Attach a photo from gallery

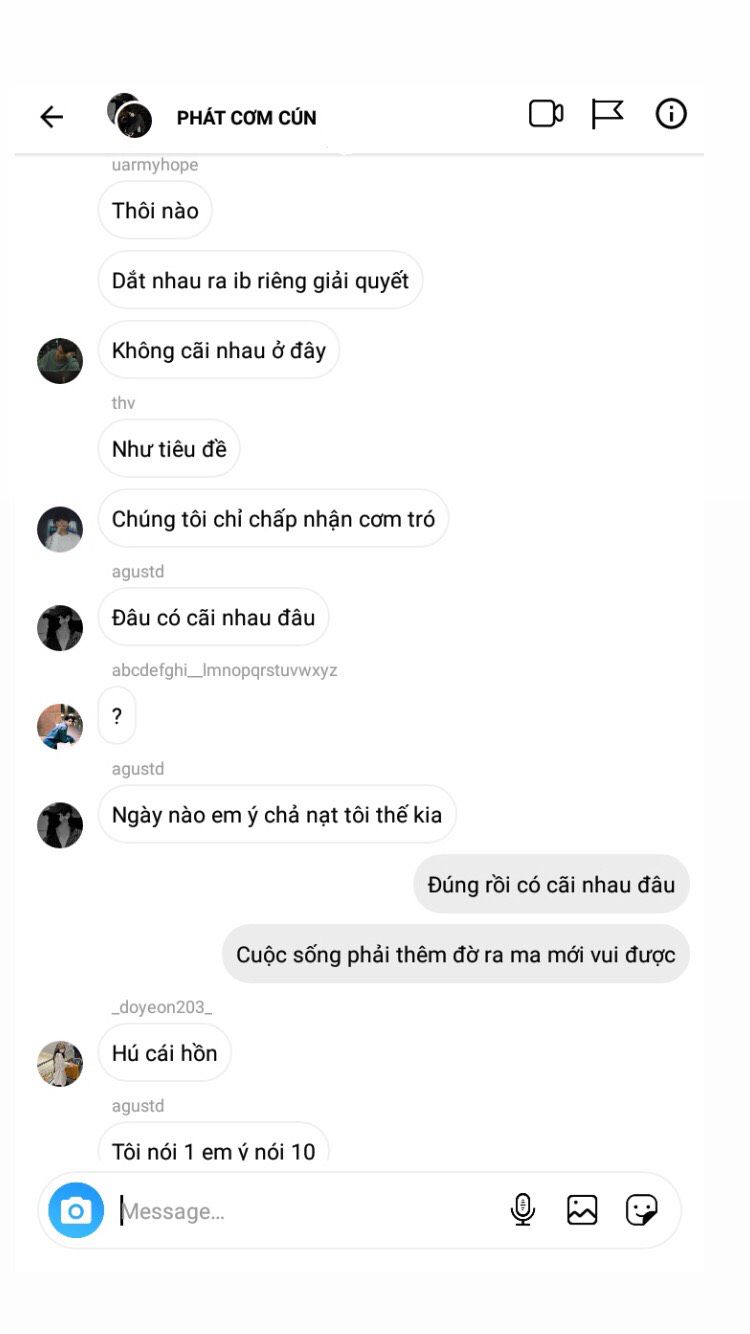point(582,1210)
